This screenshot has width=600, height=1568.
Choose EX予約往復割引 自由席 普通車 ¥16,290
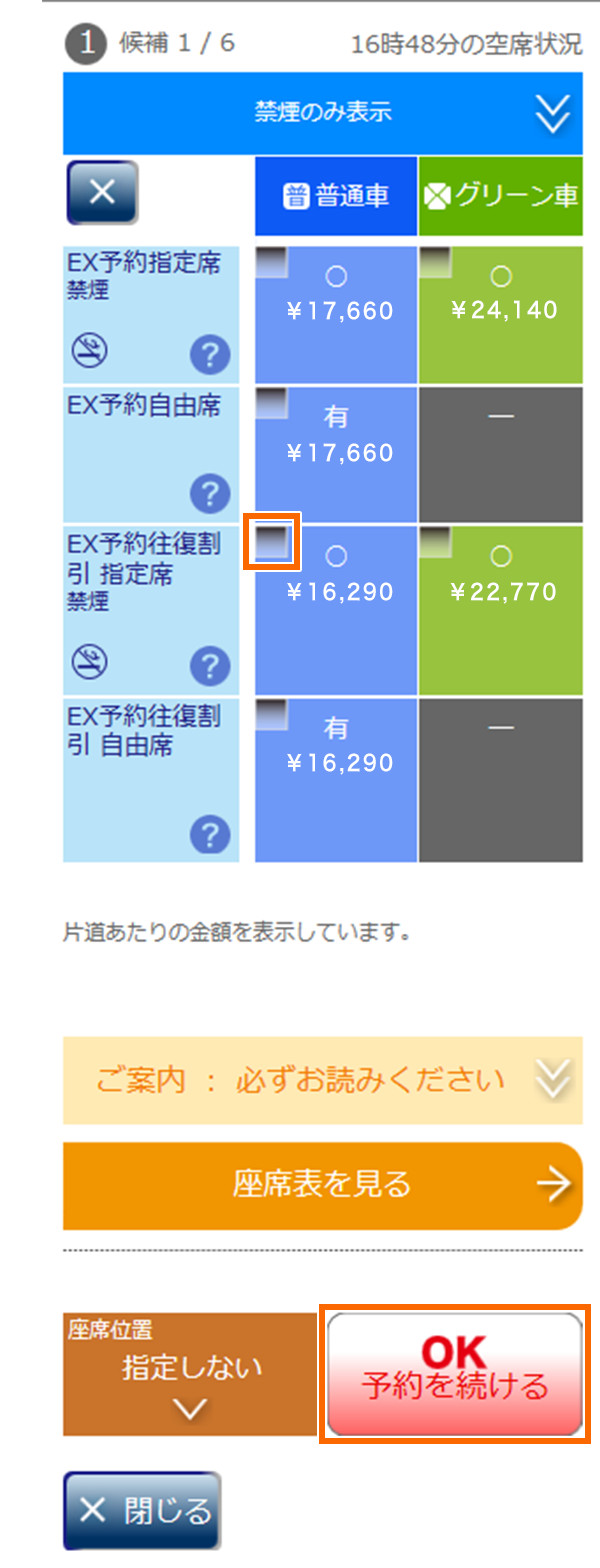coord(336,779)
